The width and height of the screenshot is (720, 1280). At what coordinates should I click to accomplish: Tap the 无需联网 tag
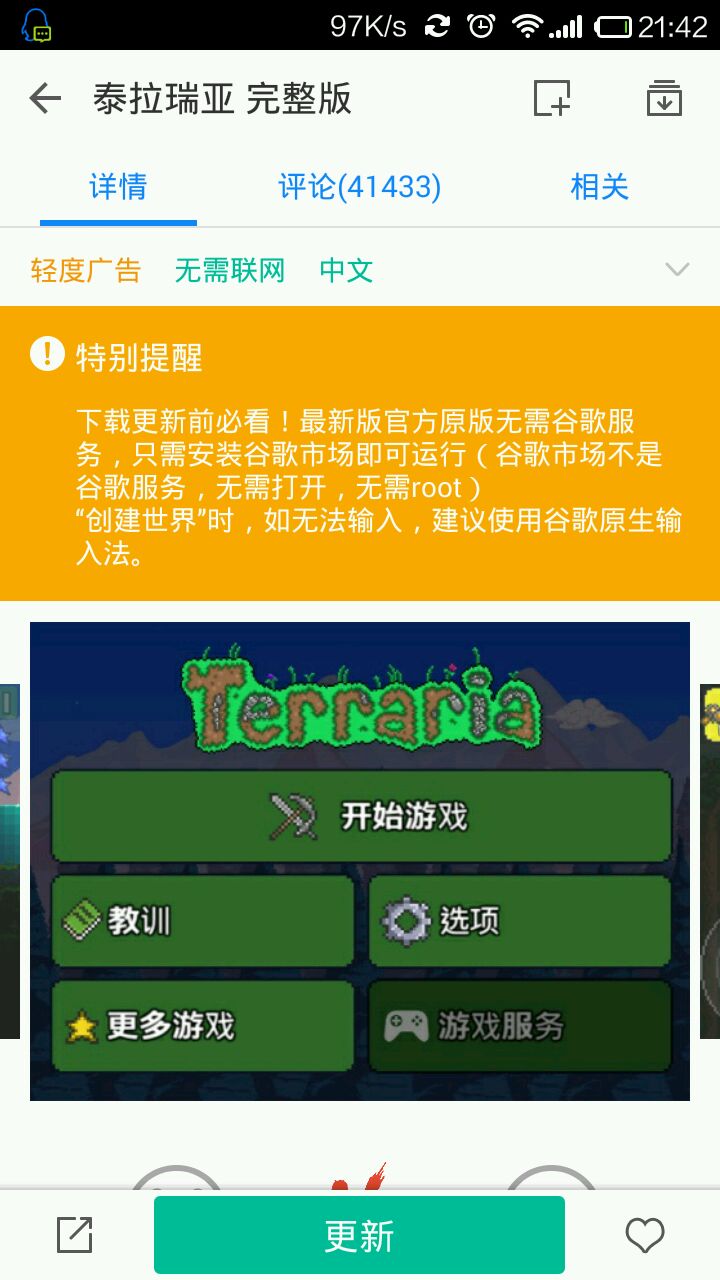230,270
